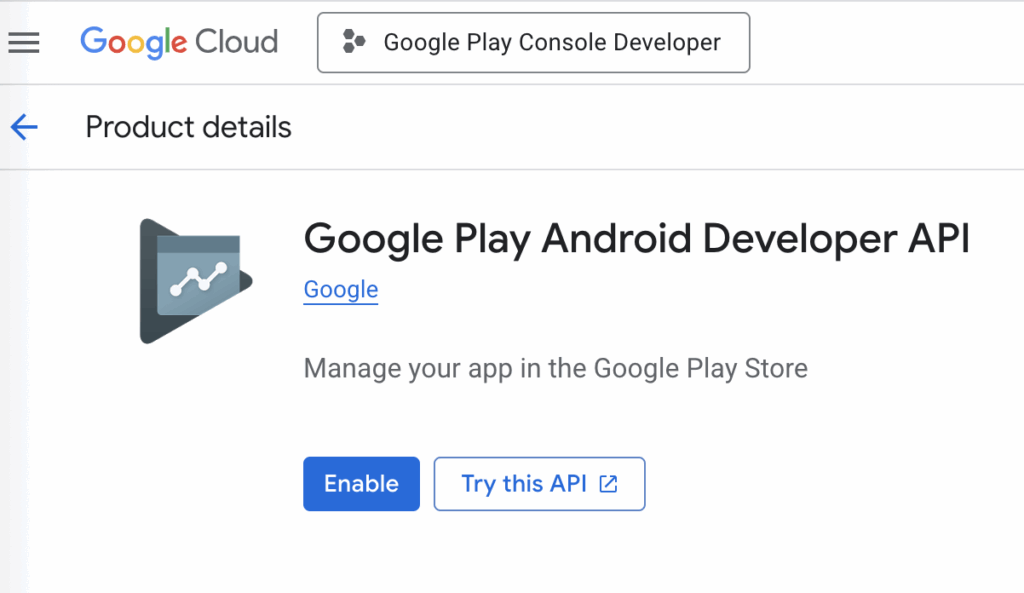Image resolution: width=1024 pixels, height=593 pixels.
Task: Open Try this API
Action: click(x=539, y=484)
